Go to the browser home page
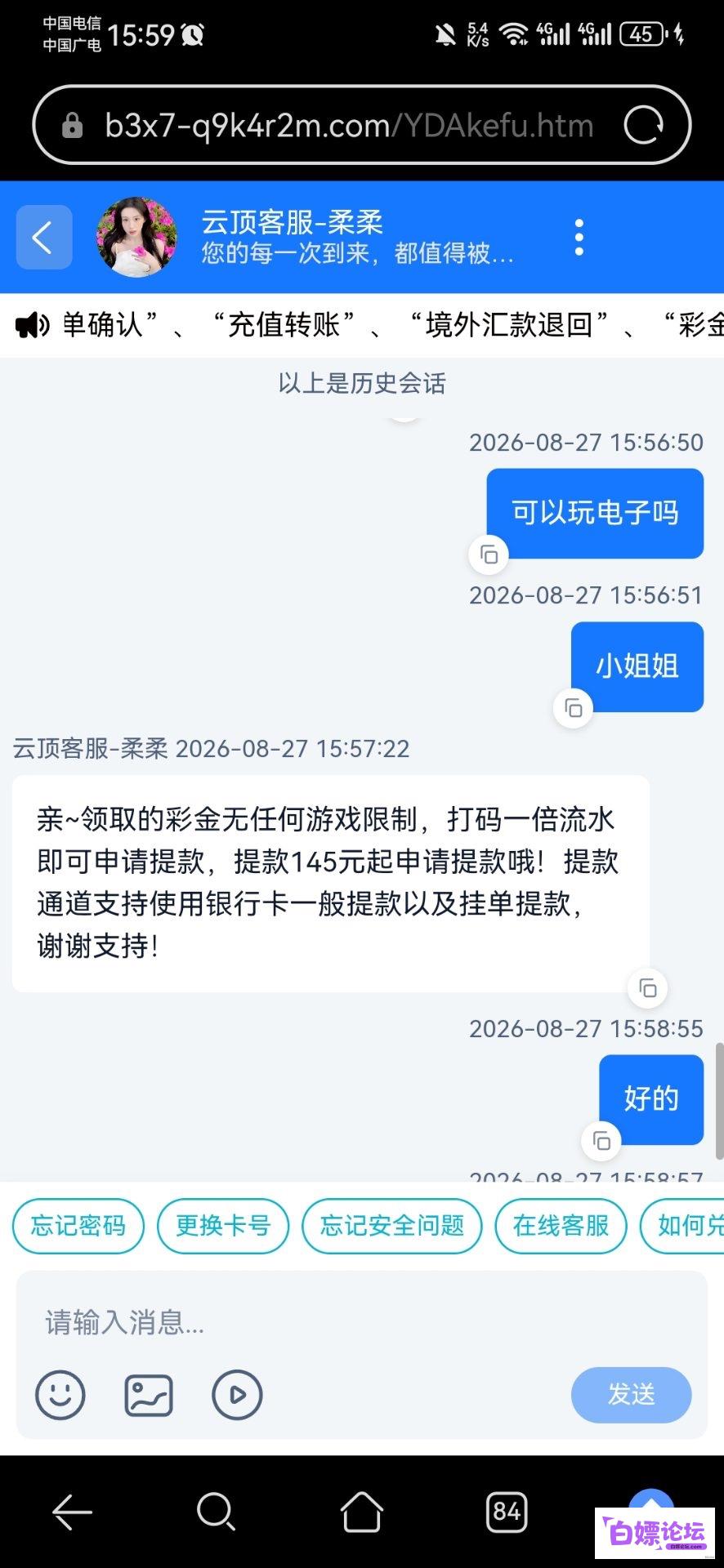The image size is (724, 1568). click(x=361, y=1512)
